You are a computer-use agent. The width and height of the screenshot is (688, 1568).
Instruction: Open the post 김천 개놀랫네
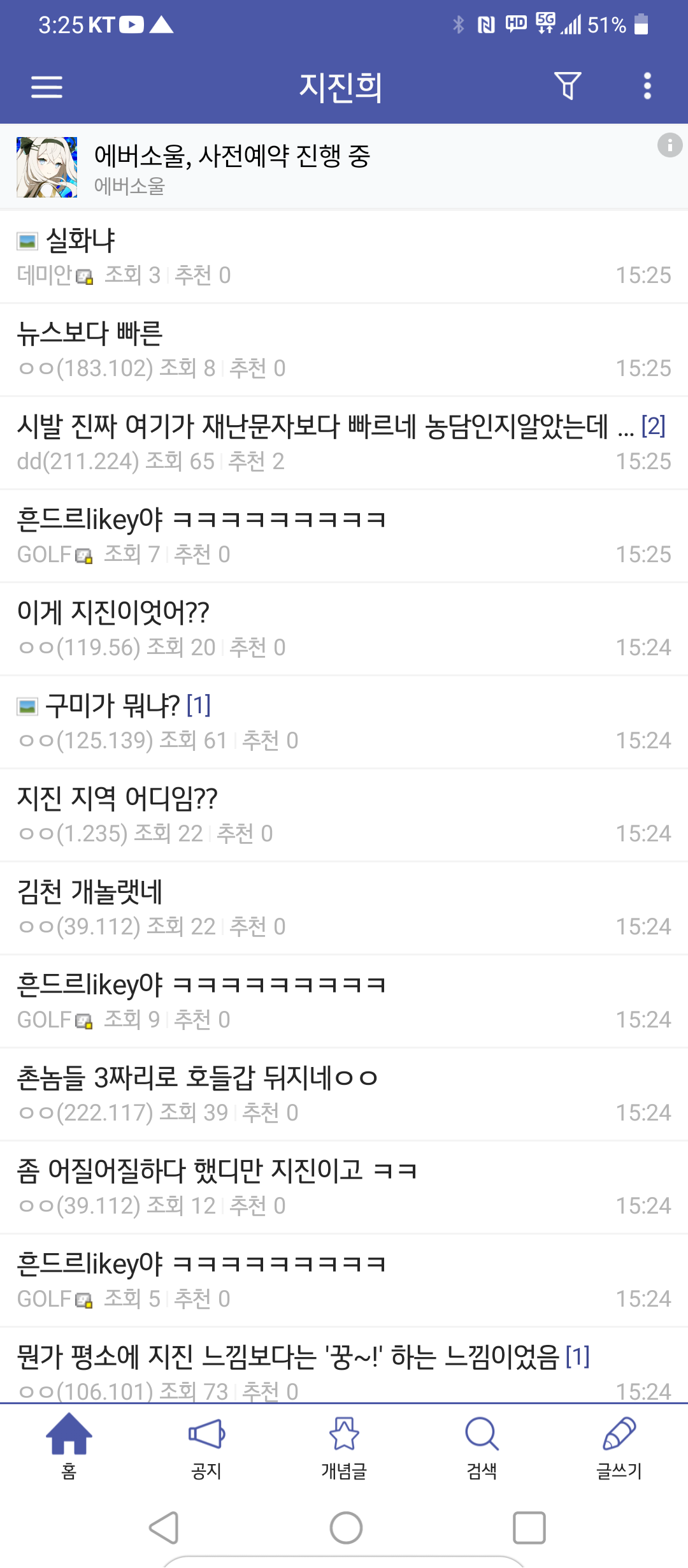255,908
